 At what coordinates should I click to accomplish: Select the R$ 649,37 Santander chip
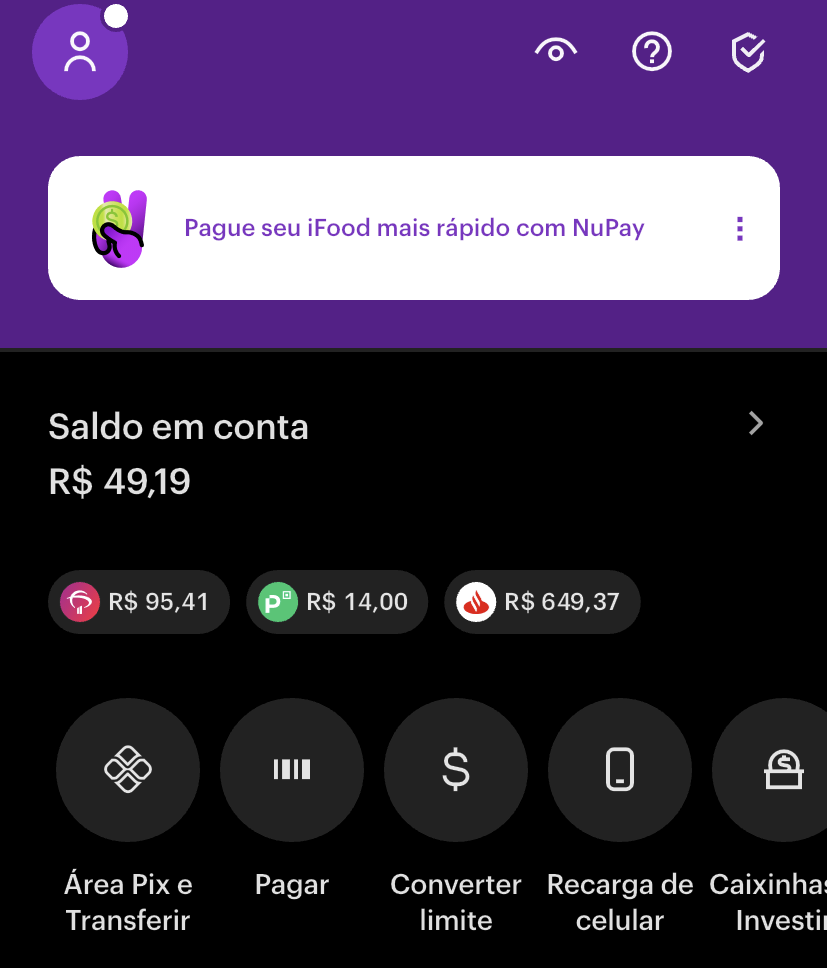point(542,602)
